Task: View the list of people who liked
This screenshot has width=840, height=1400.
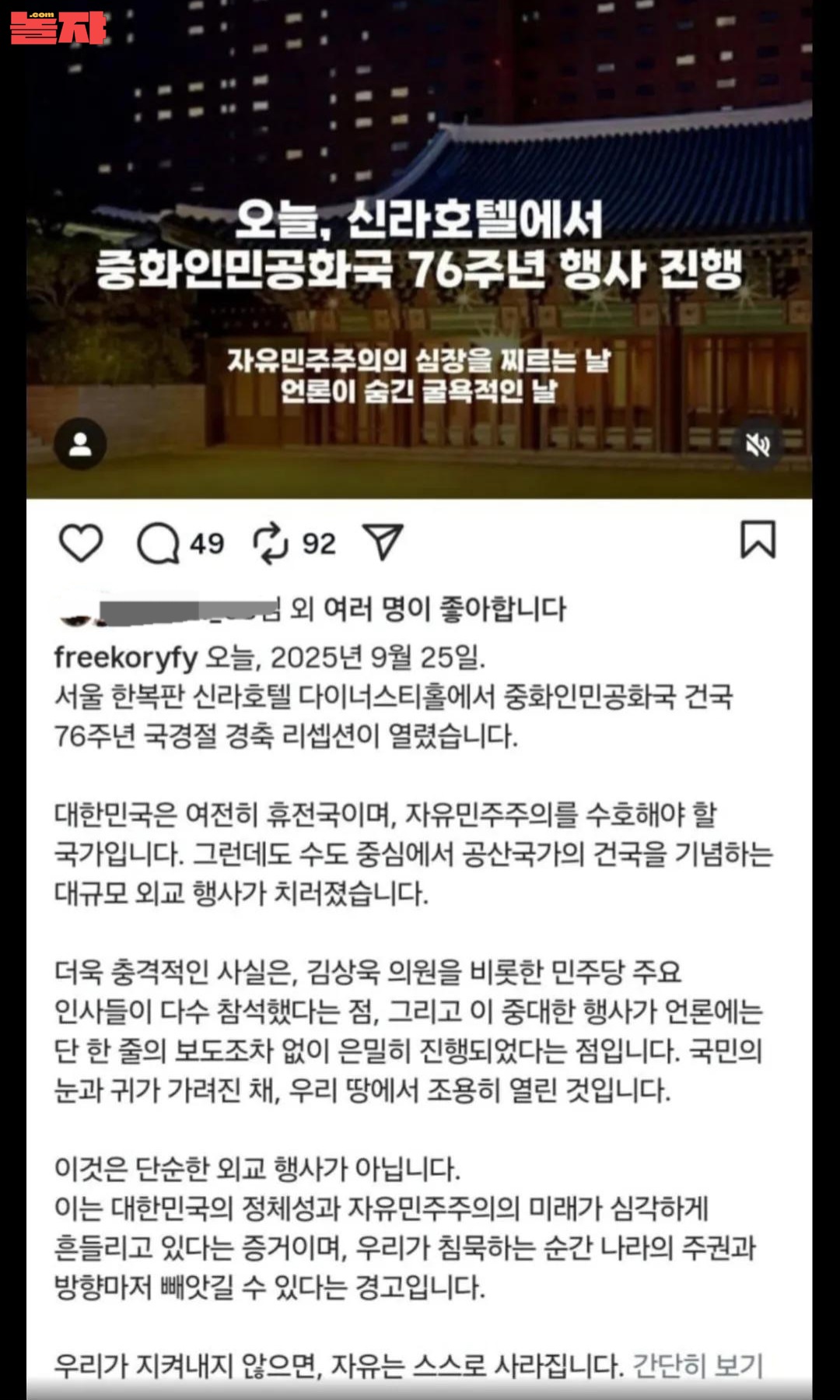Action: tap(428, 609)
